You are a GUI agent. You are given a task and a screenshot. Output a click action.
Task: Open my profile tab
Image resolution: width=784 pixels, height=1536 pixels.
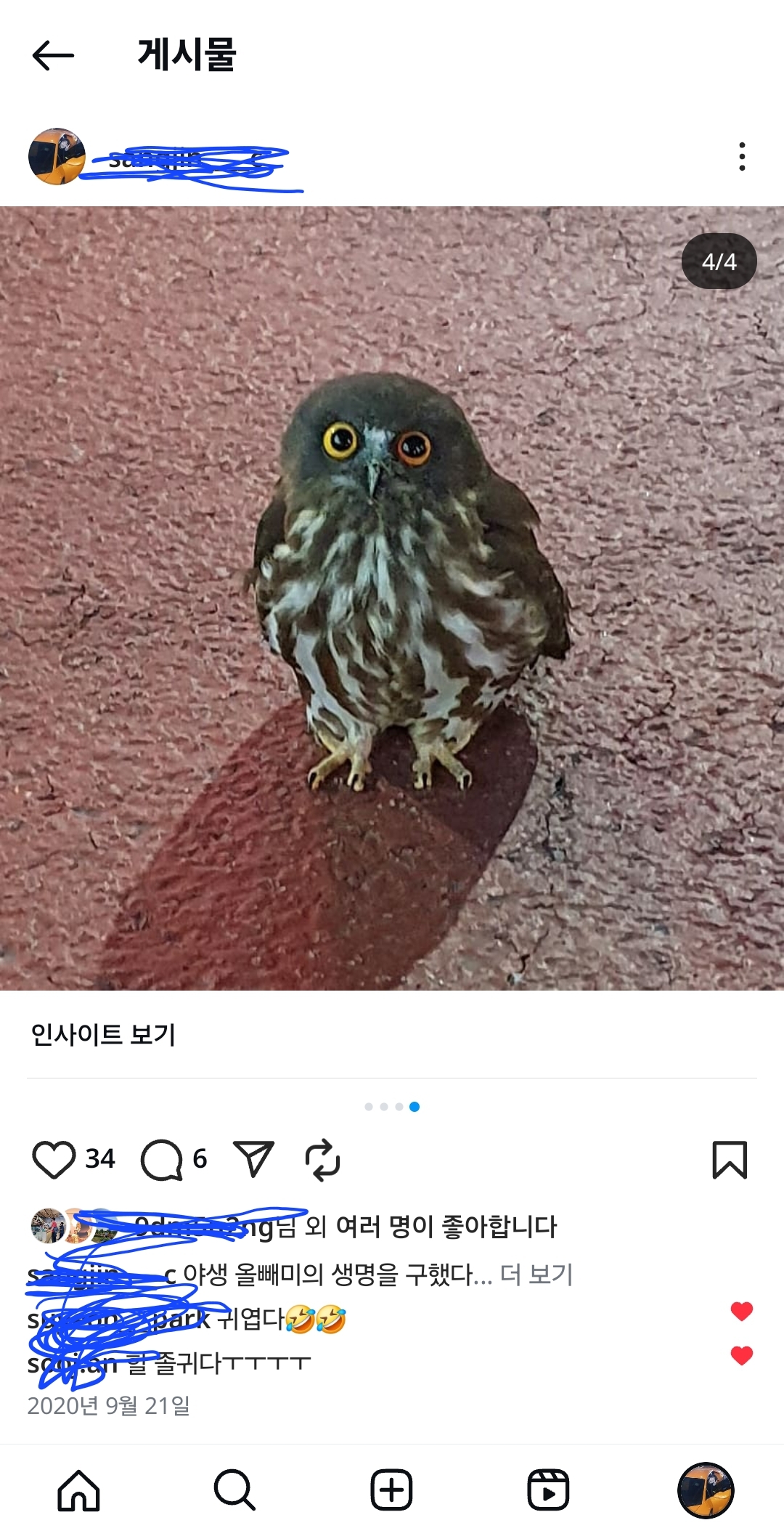(706, 1490)
